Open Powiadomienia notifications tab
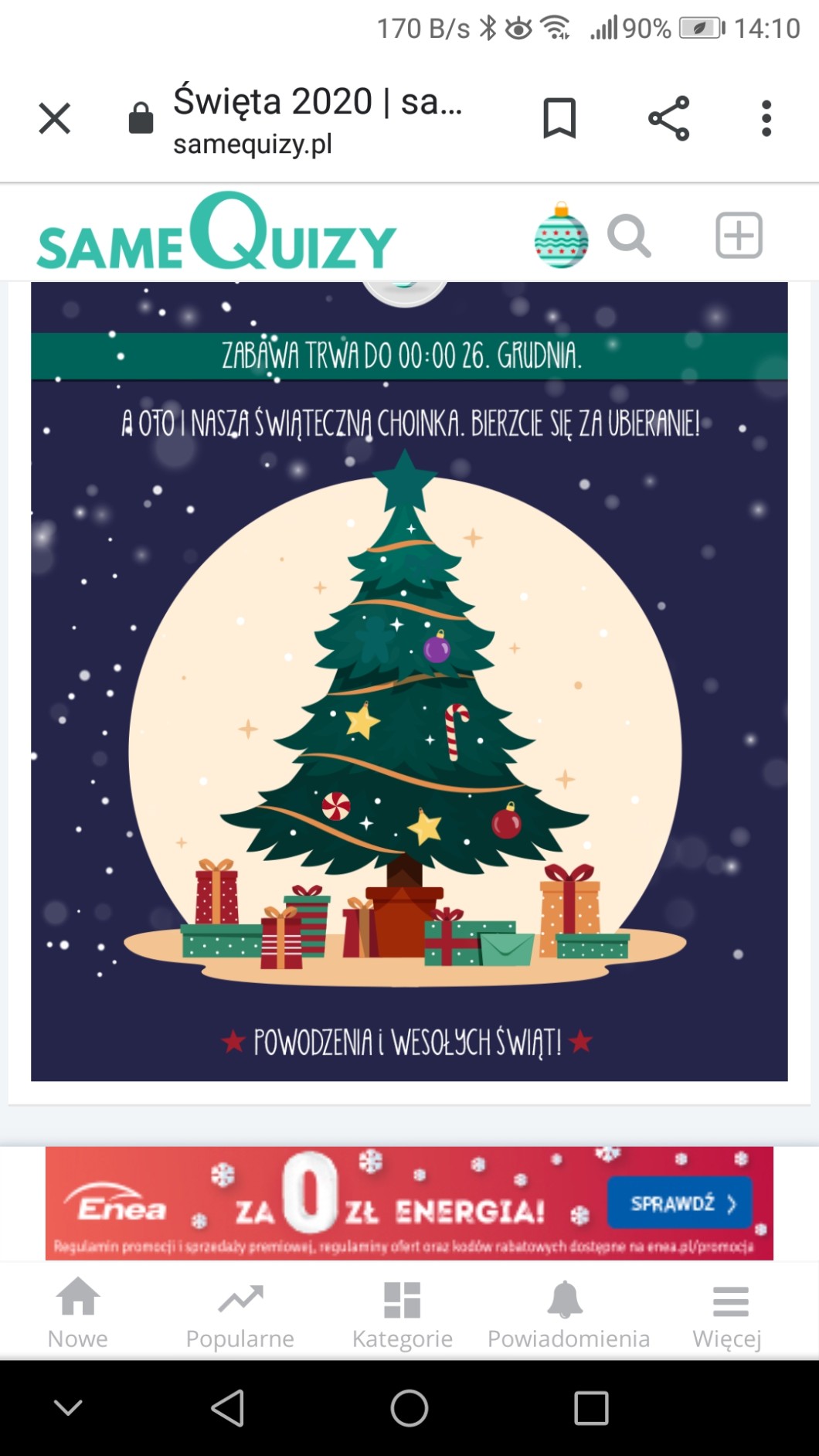 [568, 1312]
